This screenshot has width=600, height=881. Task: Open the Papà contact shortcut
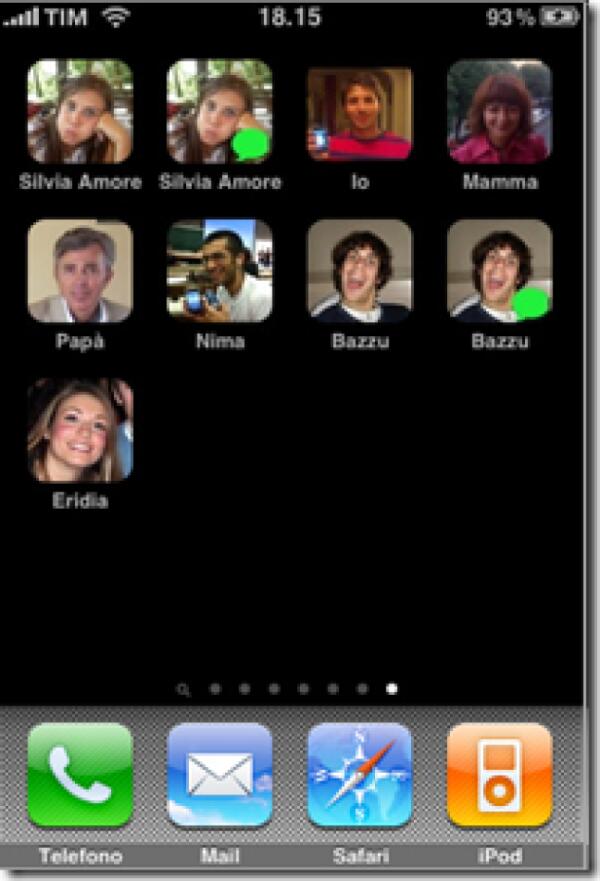click(x=80, y=272)
